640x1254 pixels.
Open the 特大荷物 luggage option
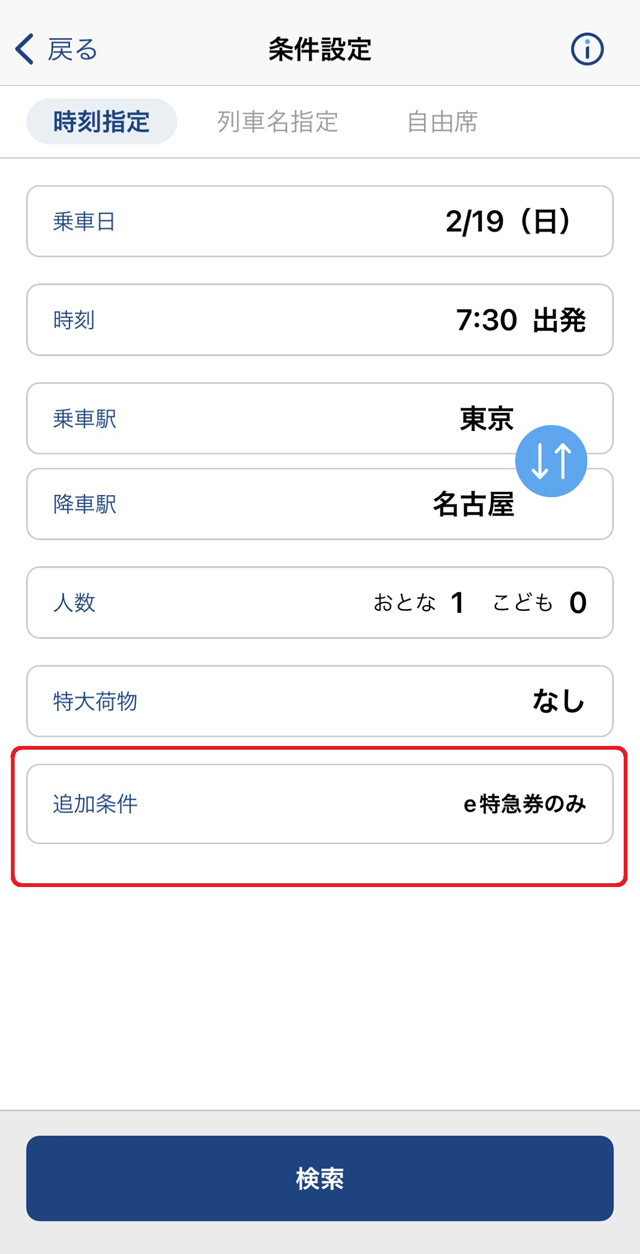pos(320,701)
